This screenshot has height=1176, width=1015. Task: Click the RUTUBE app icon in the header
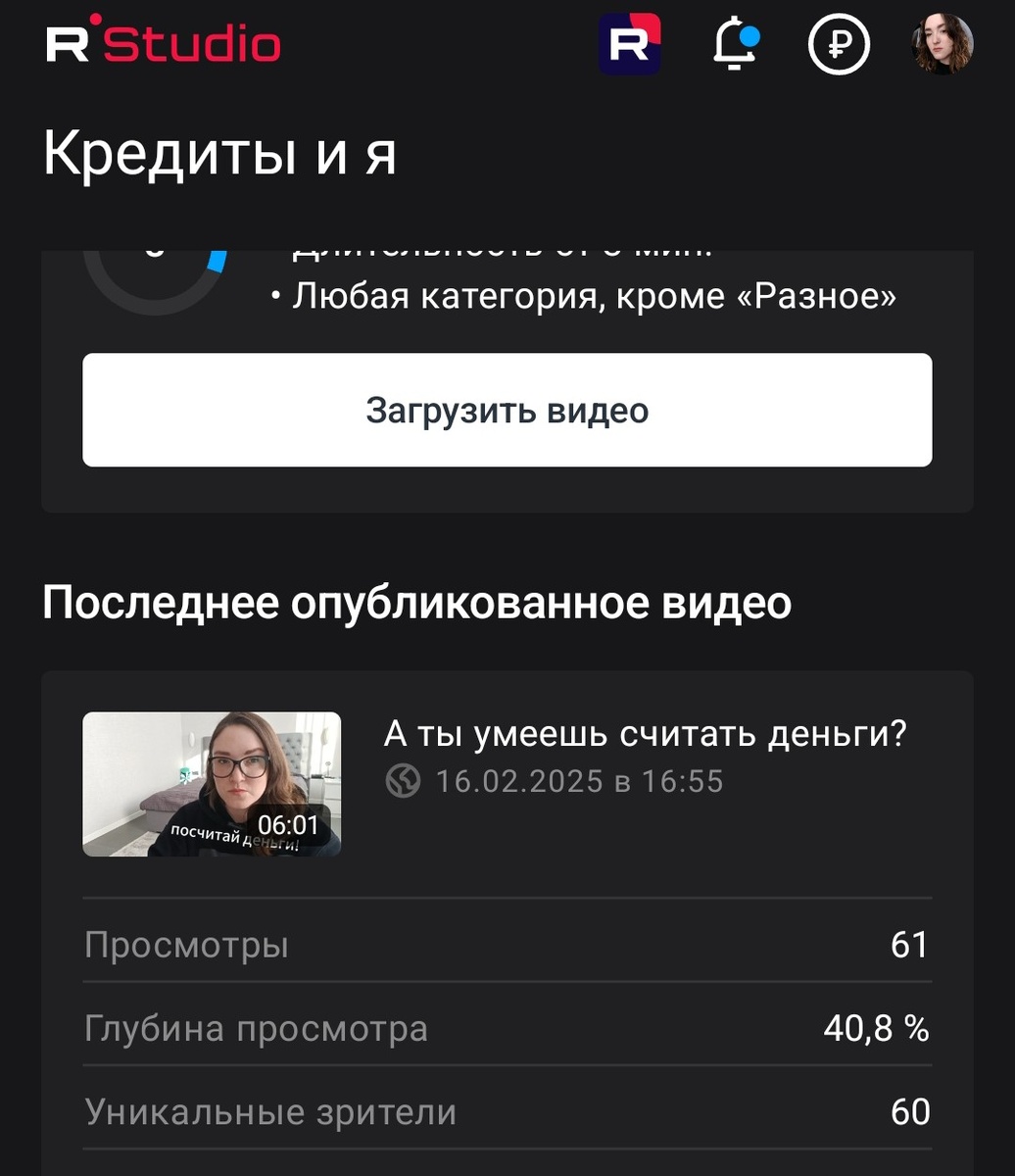[x=630, y=45]
